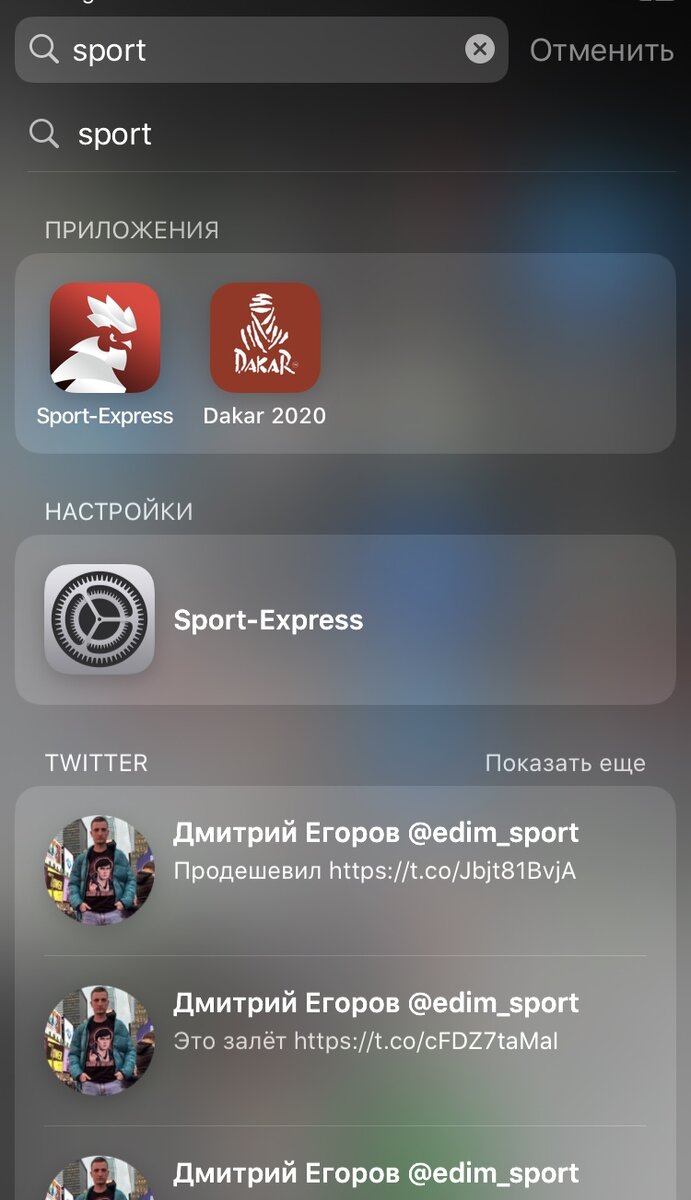Select the 'sport' search suggestion
The height and width of the screenshot is (1200, 691).
(x=115, y=134)
